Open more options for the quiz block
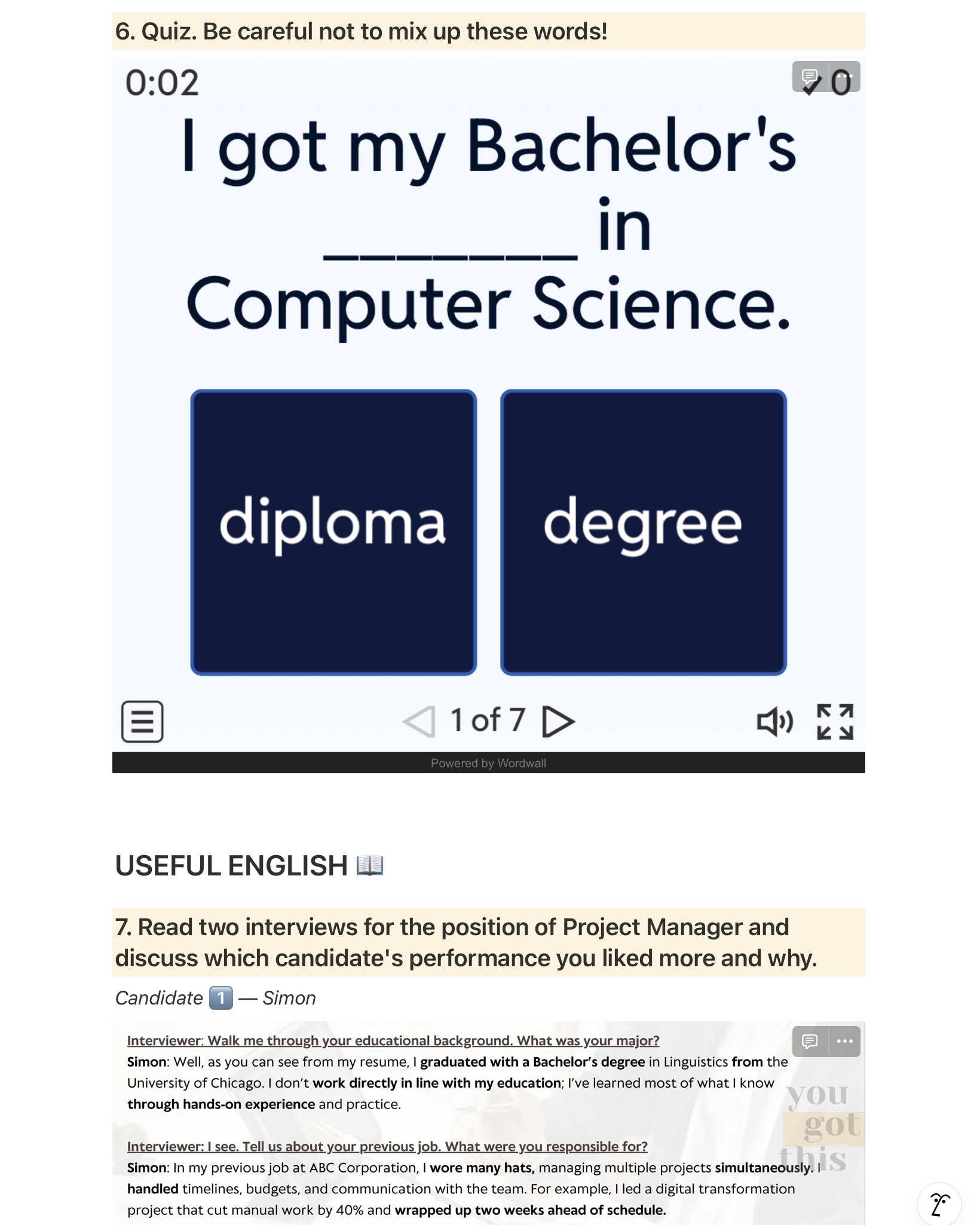Screen dimensions: 980x1225 pos(845,76)
